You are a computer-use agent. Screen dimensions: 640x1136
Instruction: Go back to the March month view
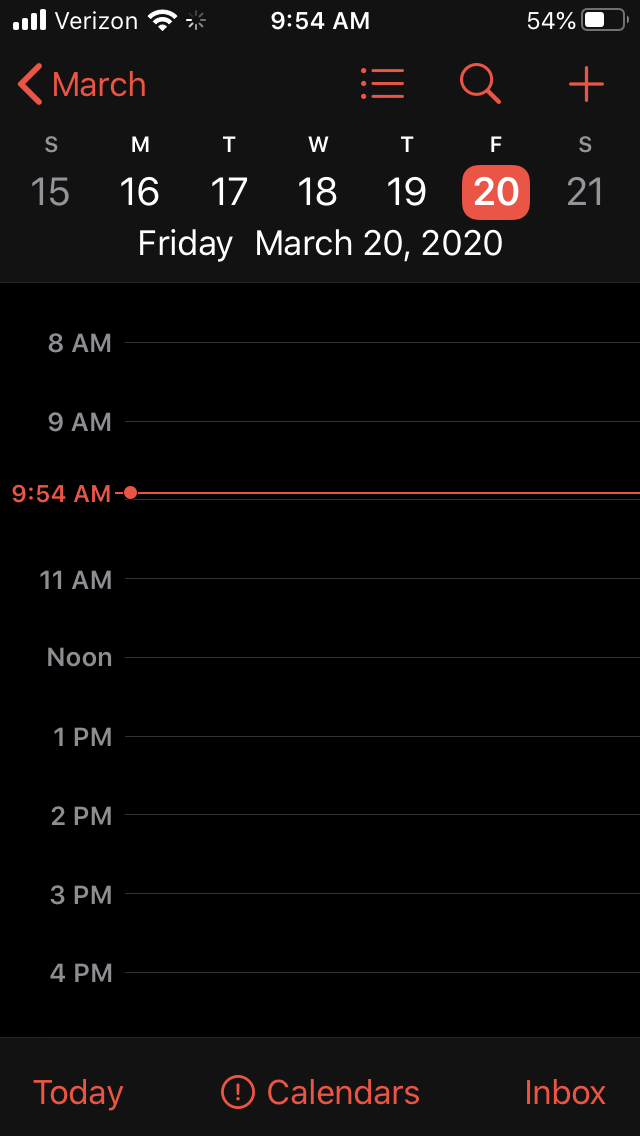click(82, 85)
